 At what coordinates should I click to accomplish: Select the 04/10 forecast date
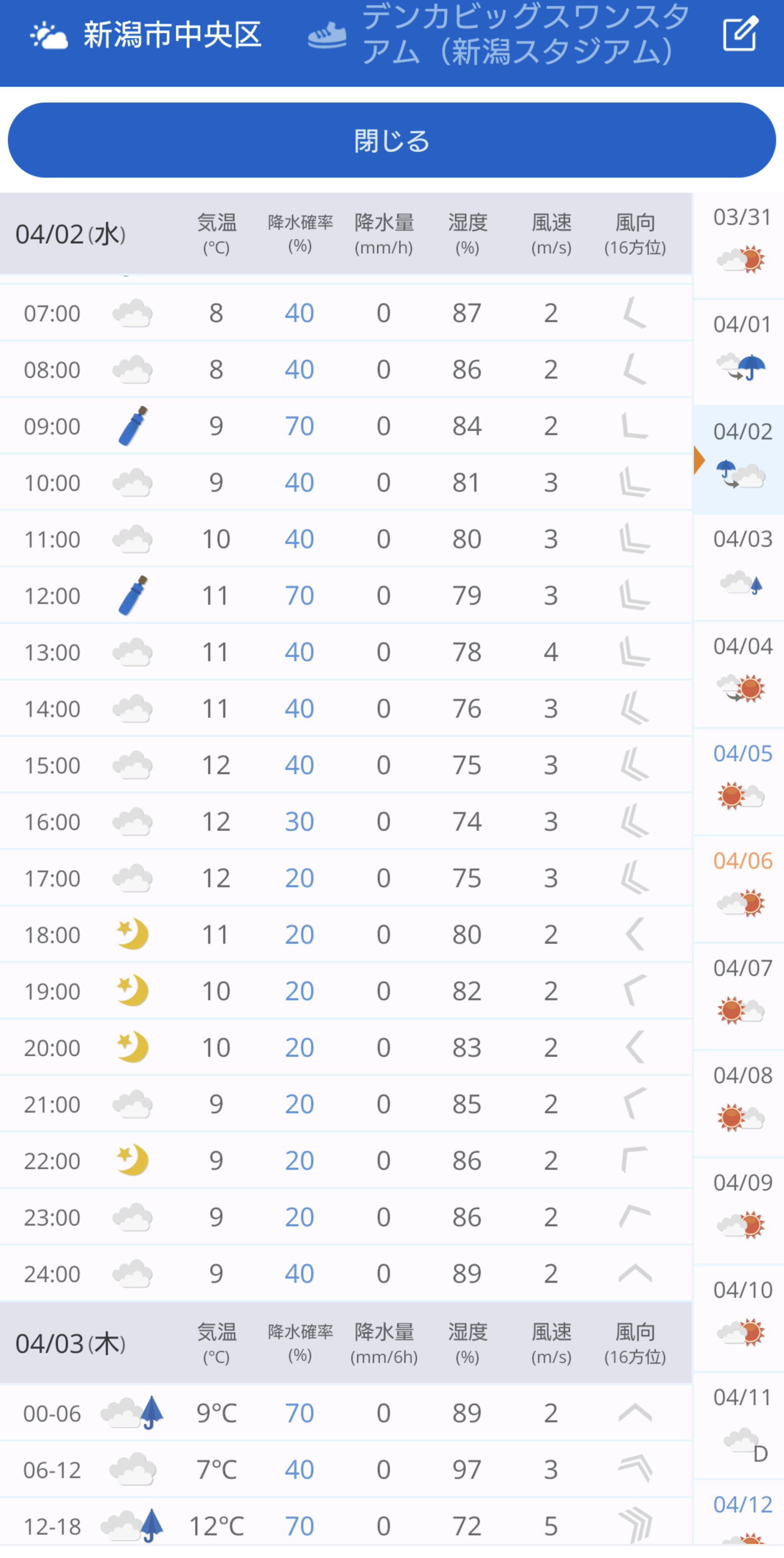(x=739, y=1318)
